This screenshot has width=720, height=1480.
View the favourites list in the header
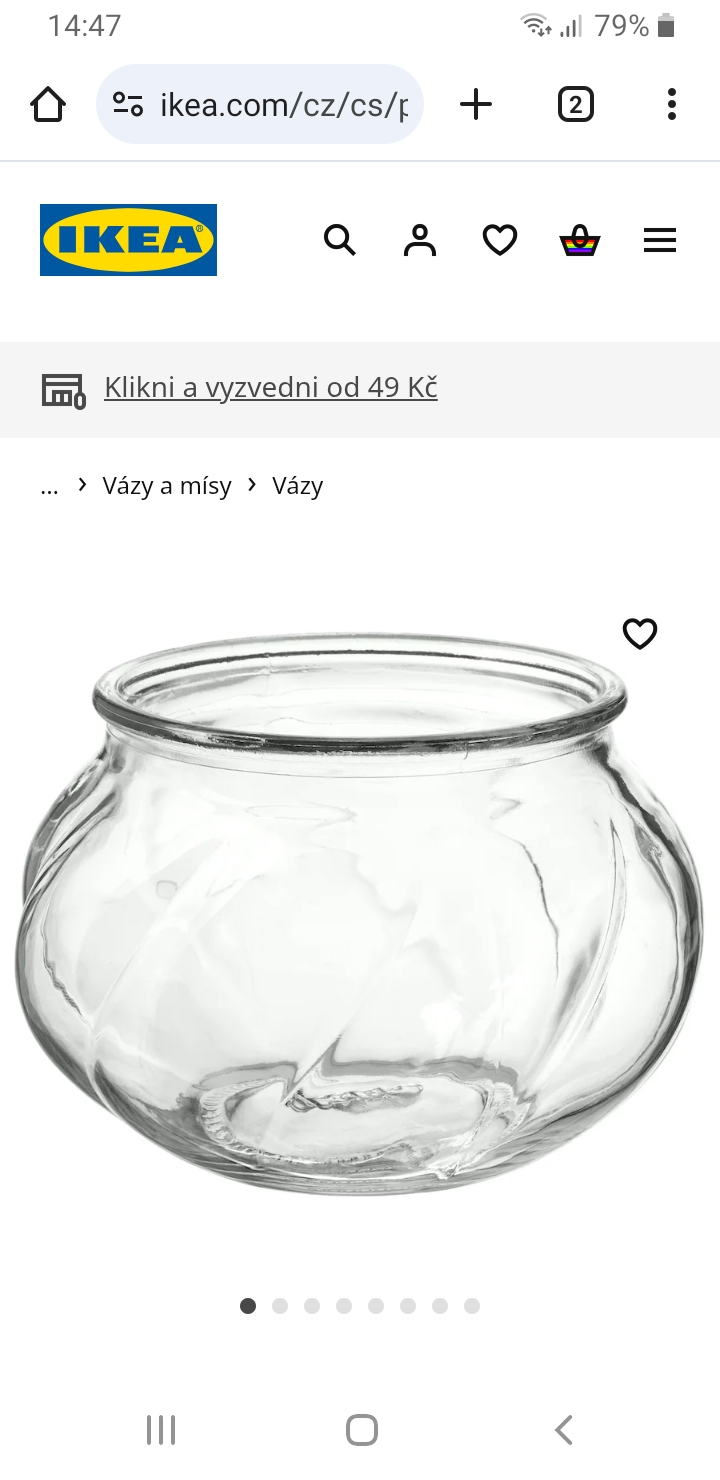pyautogui.click(x=500, y=240)
